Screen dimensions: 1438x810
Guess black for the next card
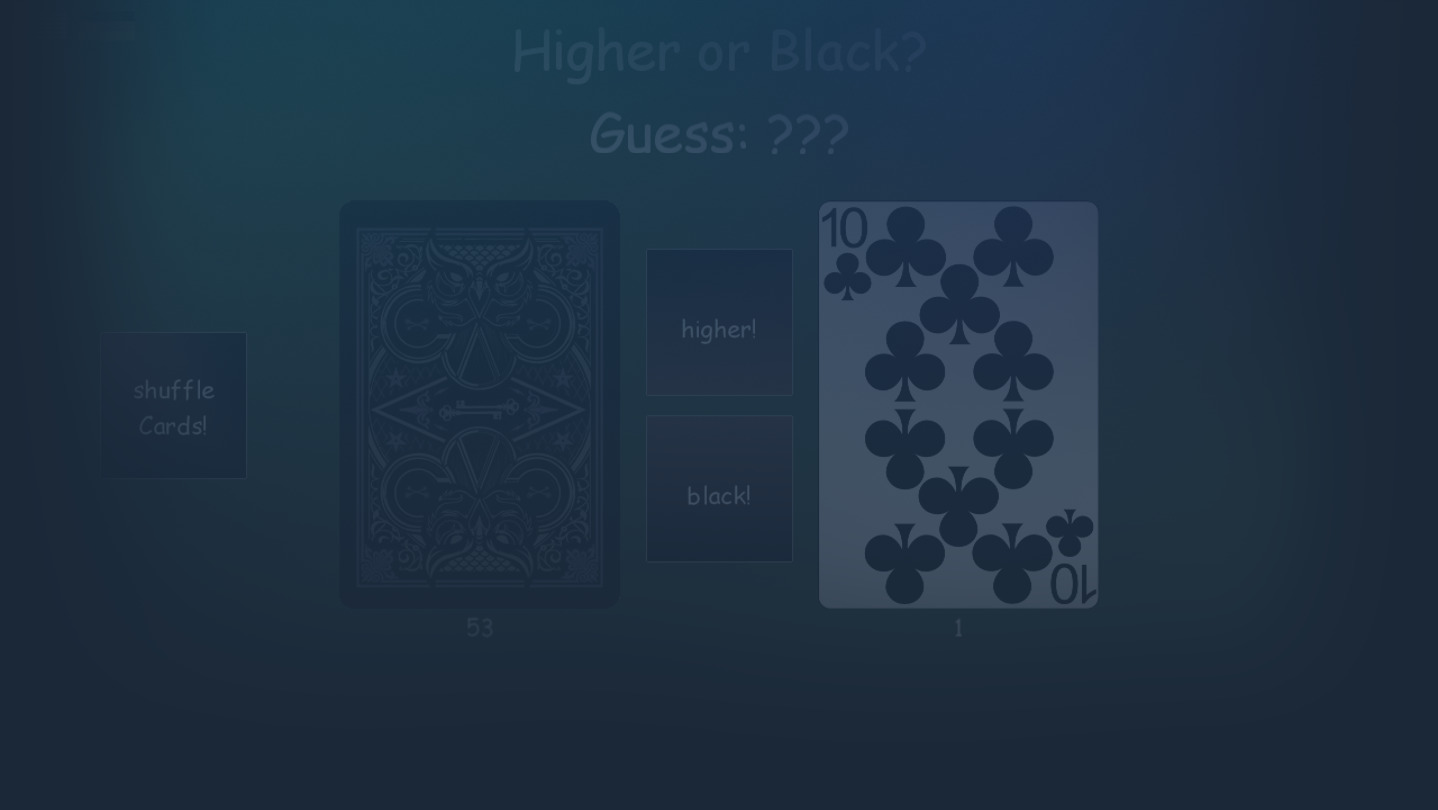point(719,489)
